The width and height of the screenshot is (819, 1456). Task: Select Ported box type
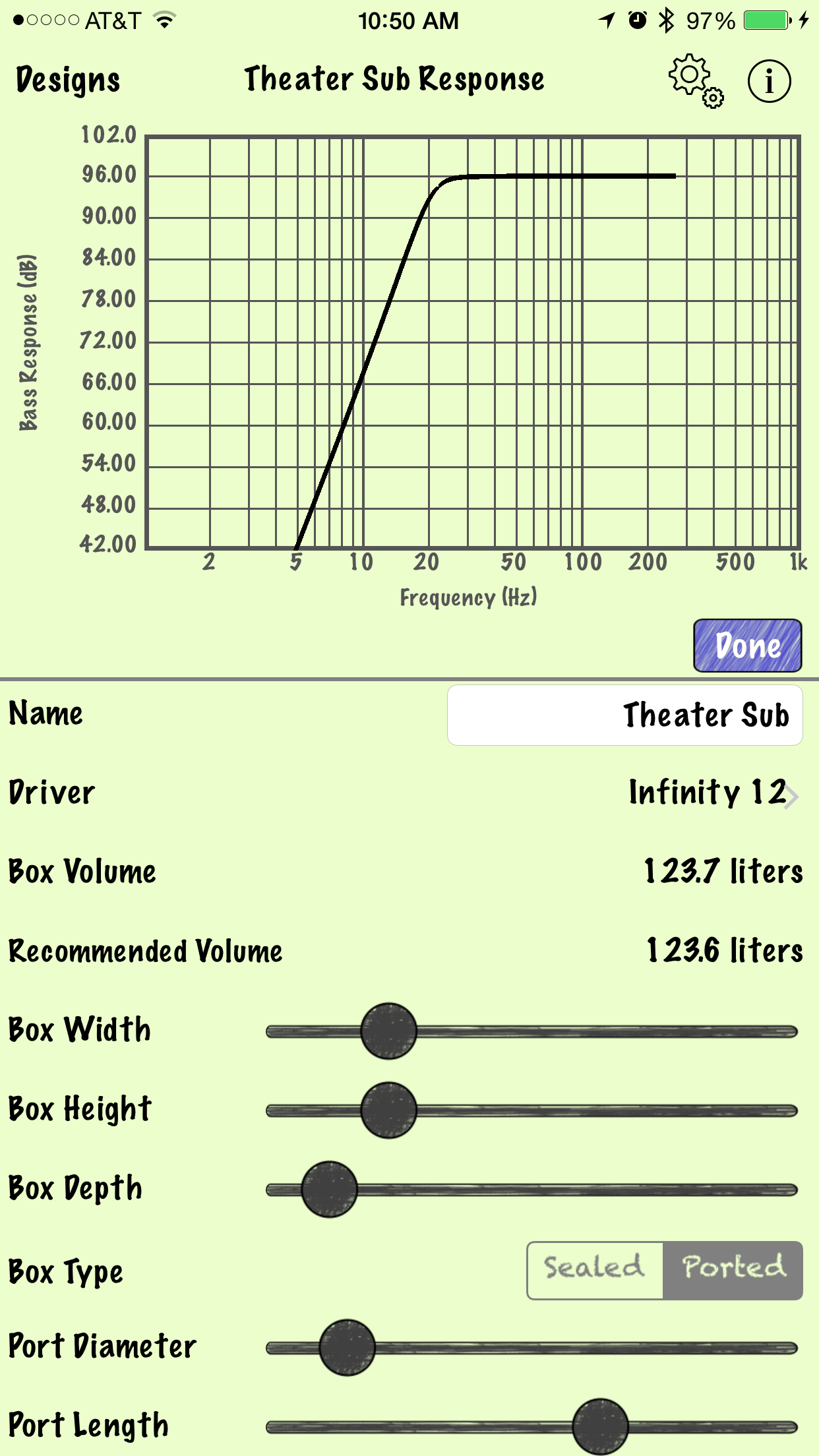click(x=733, y=1270)
